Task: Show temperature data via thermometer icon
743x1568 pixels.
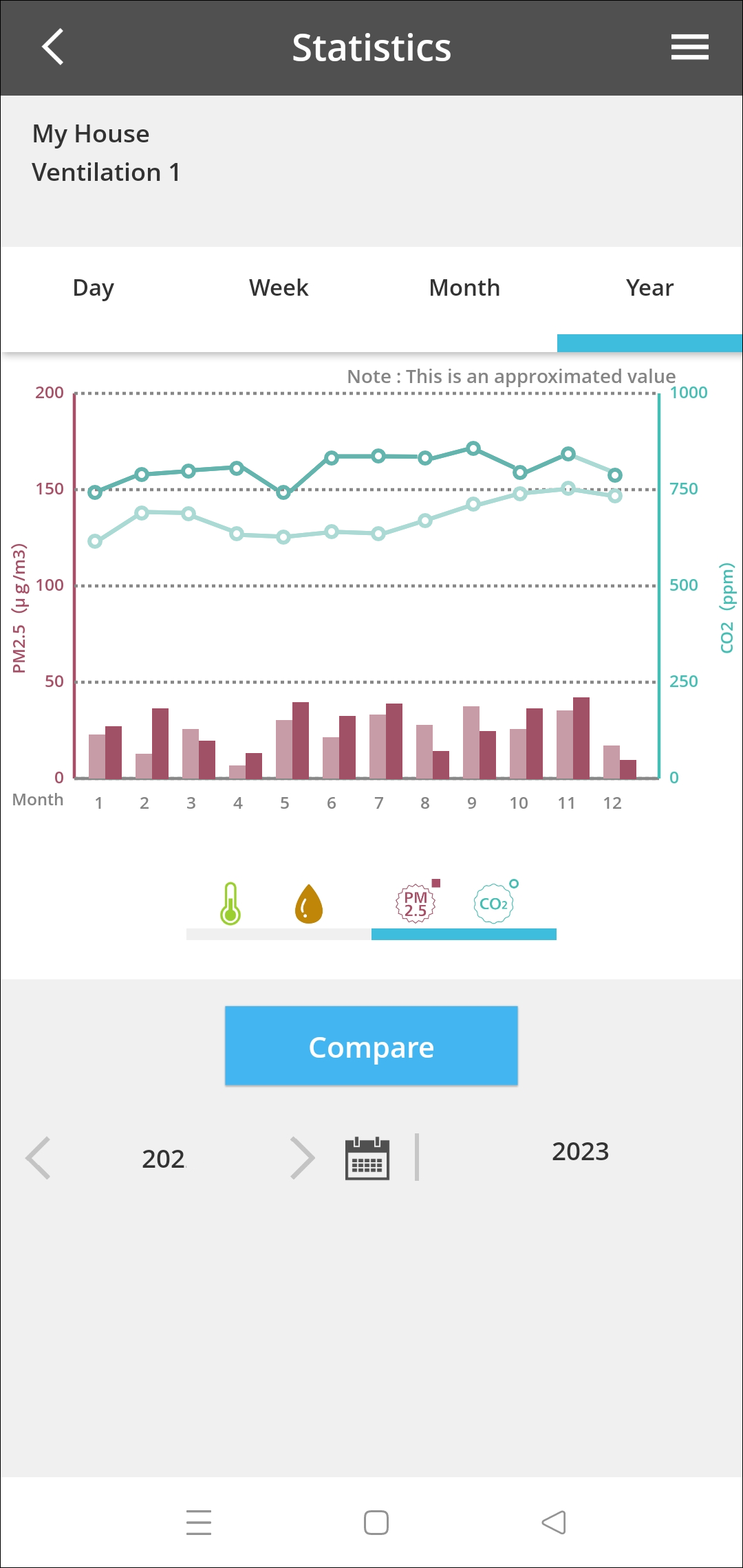Action: pyautogui.click(x=230, y=904)
